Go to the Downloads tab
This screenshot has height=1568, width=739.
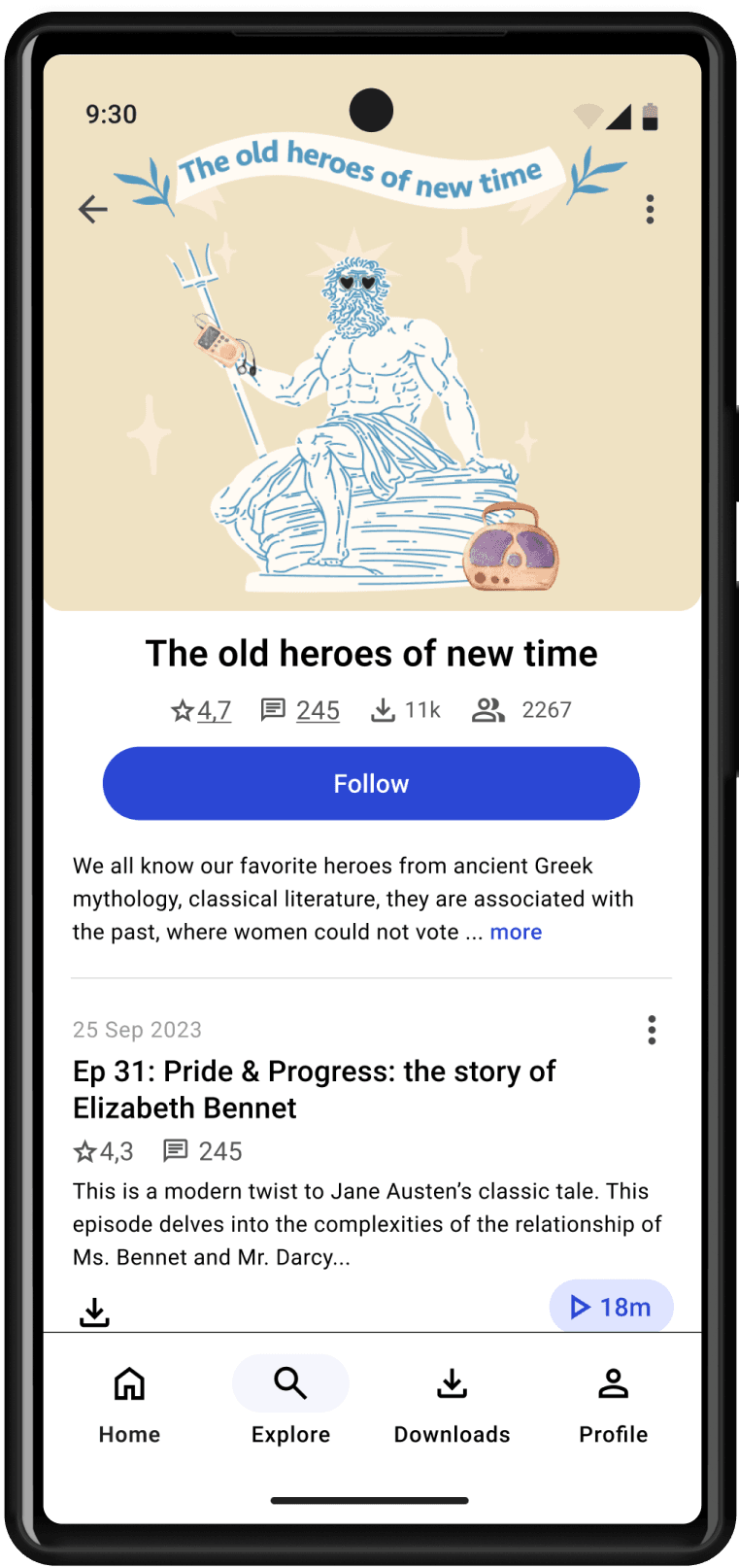452,1402
